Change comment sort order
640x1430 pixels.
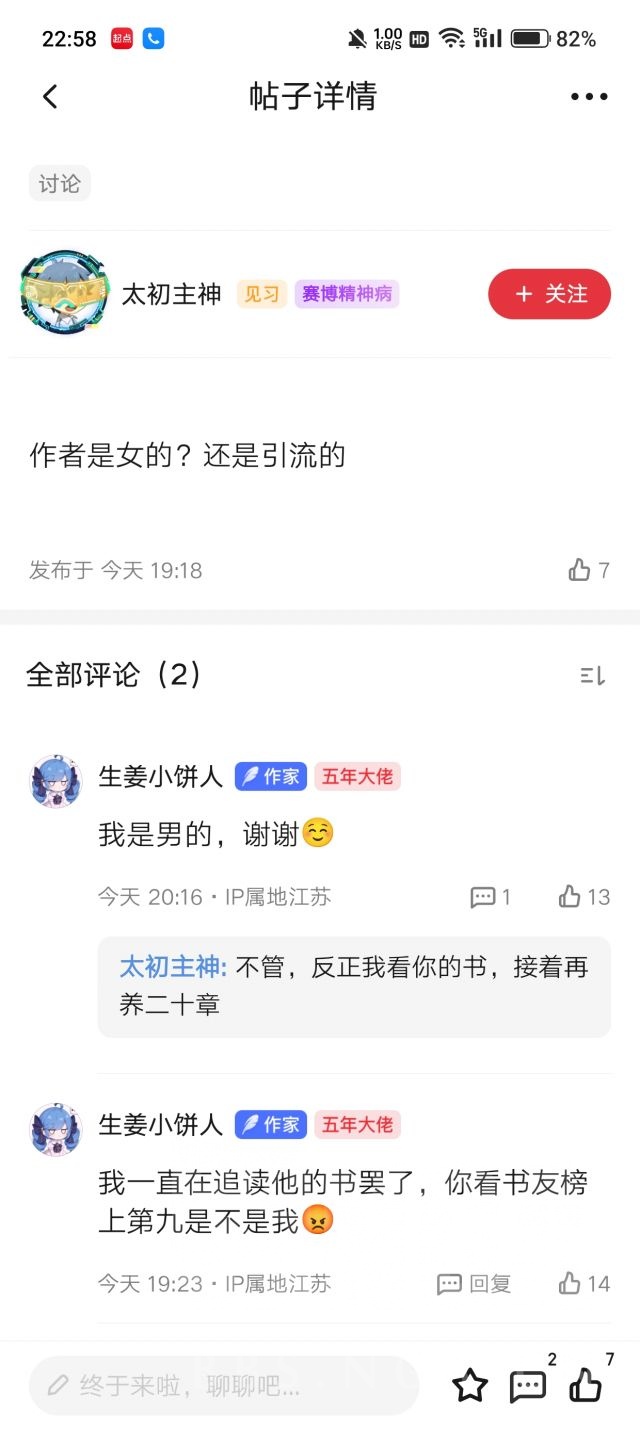(592, 676)
